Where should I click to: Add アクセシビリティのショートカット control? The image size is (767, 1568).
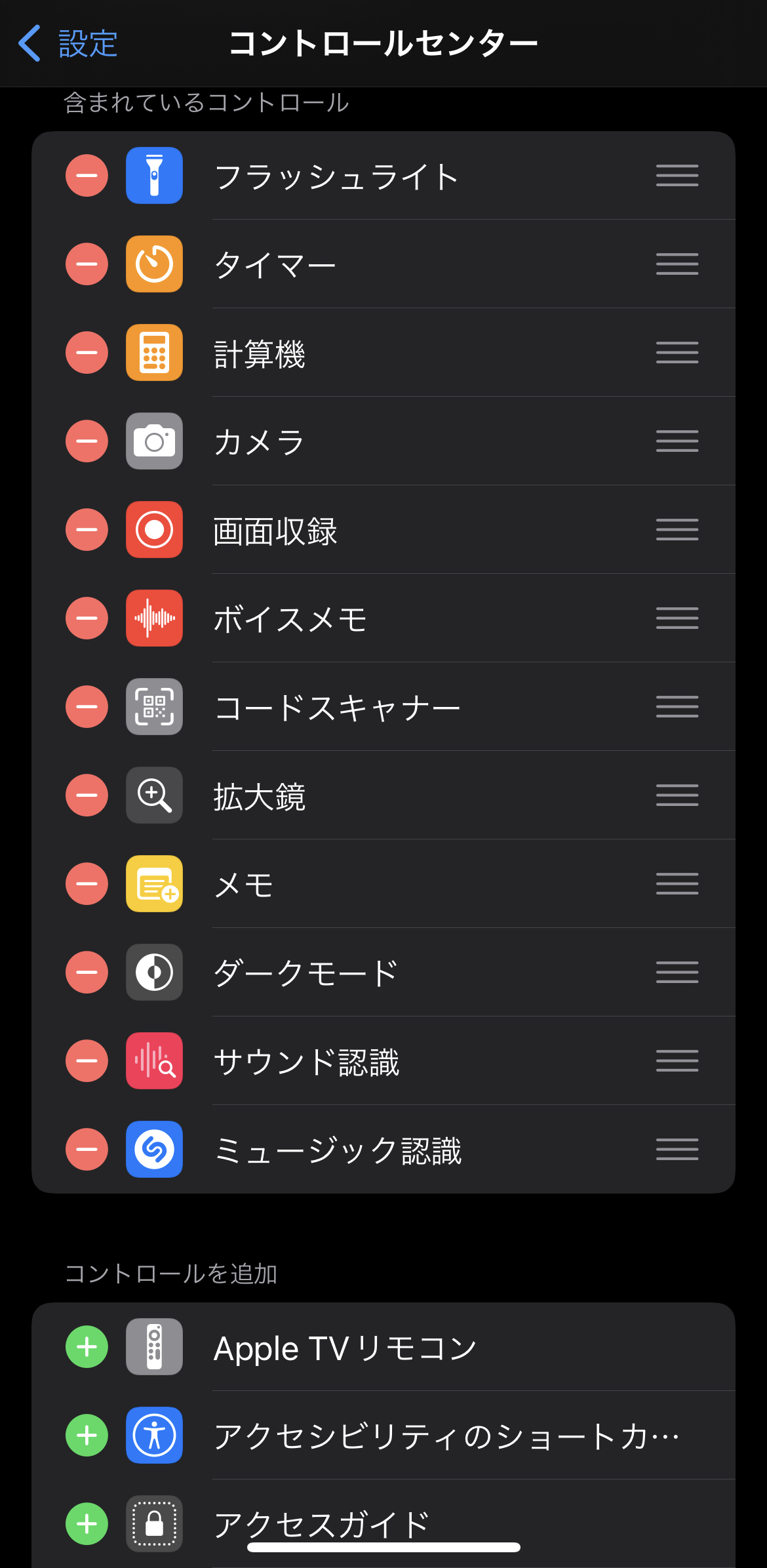click(87, 1436)
